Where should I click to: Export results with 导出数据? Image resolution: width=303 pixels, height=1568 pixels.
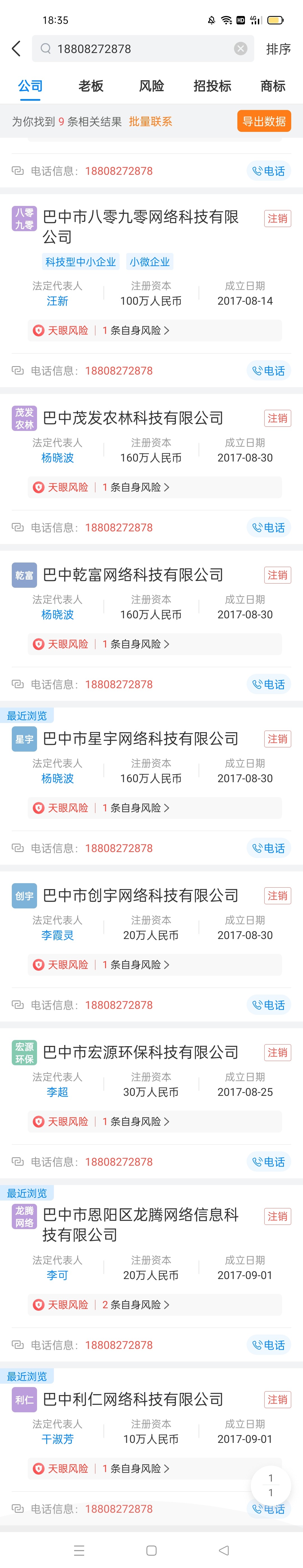click(x=264, y=121)
